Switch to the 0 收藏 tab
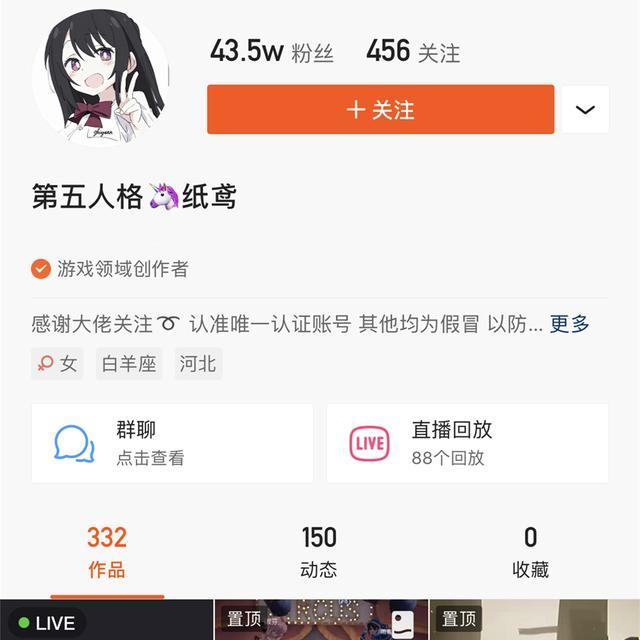 (530, 552)
